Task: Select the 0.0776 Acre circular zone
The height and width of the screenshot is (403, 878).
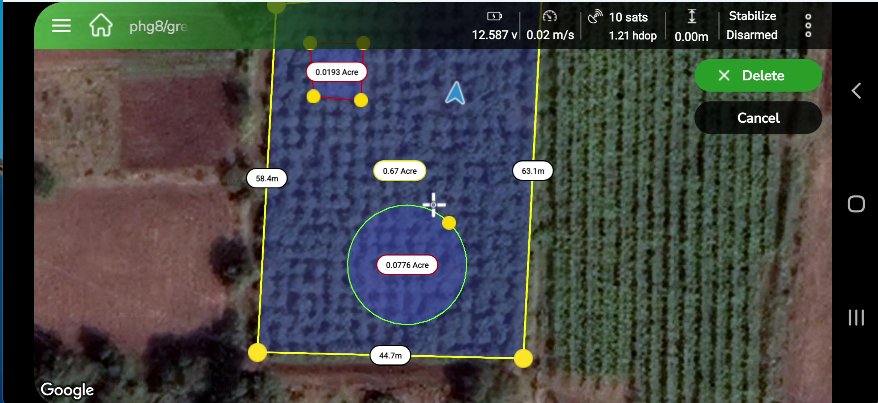Action: coord(407,265)
